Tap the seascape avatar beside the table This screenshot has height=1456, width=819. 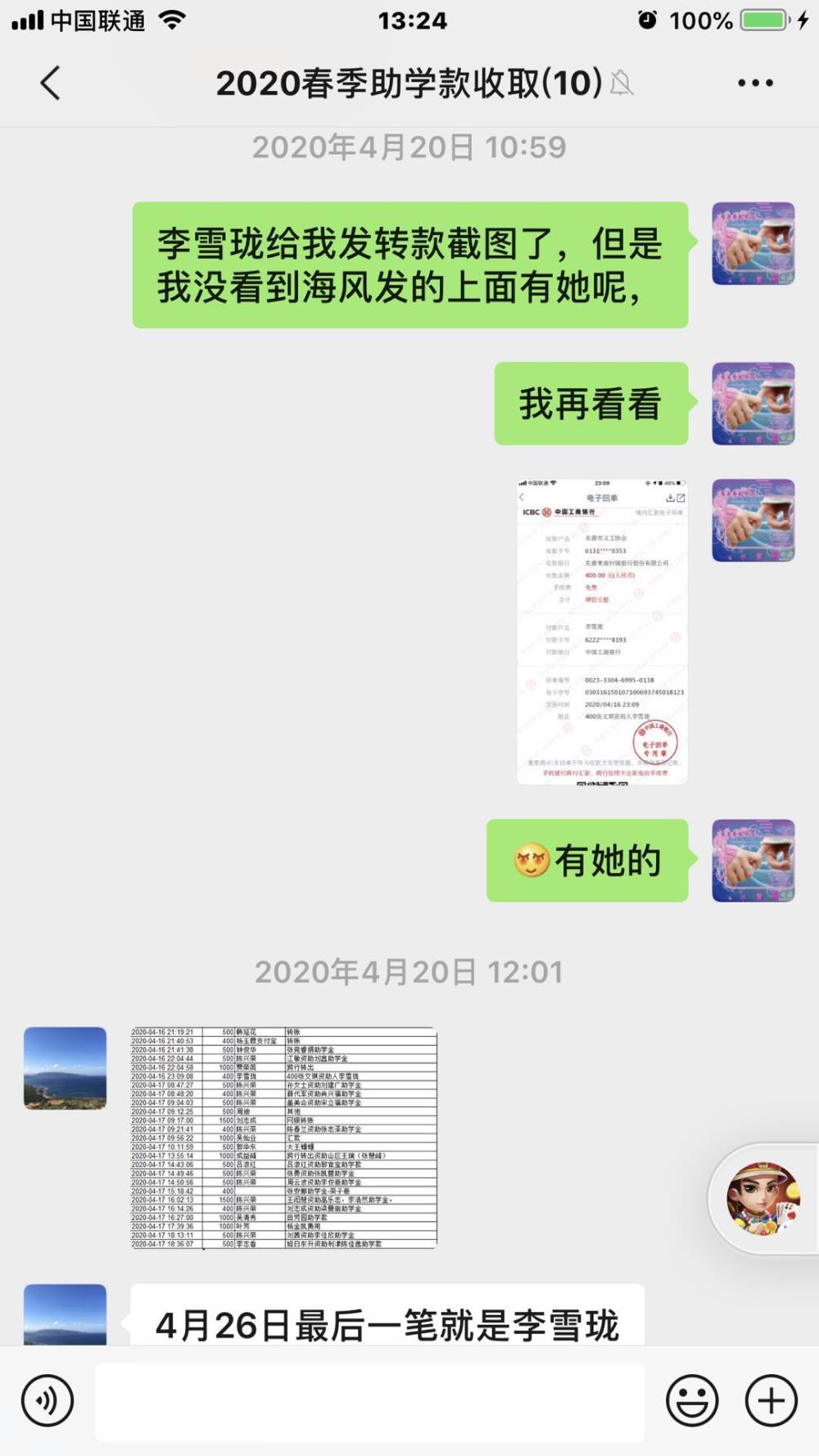tap(66, 1068)
